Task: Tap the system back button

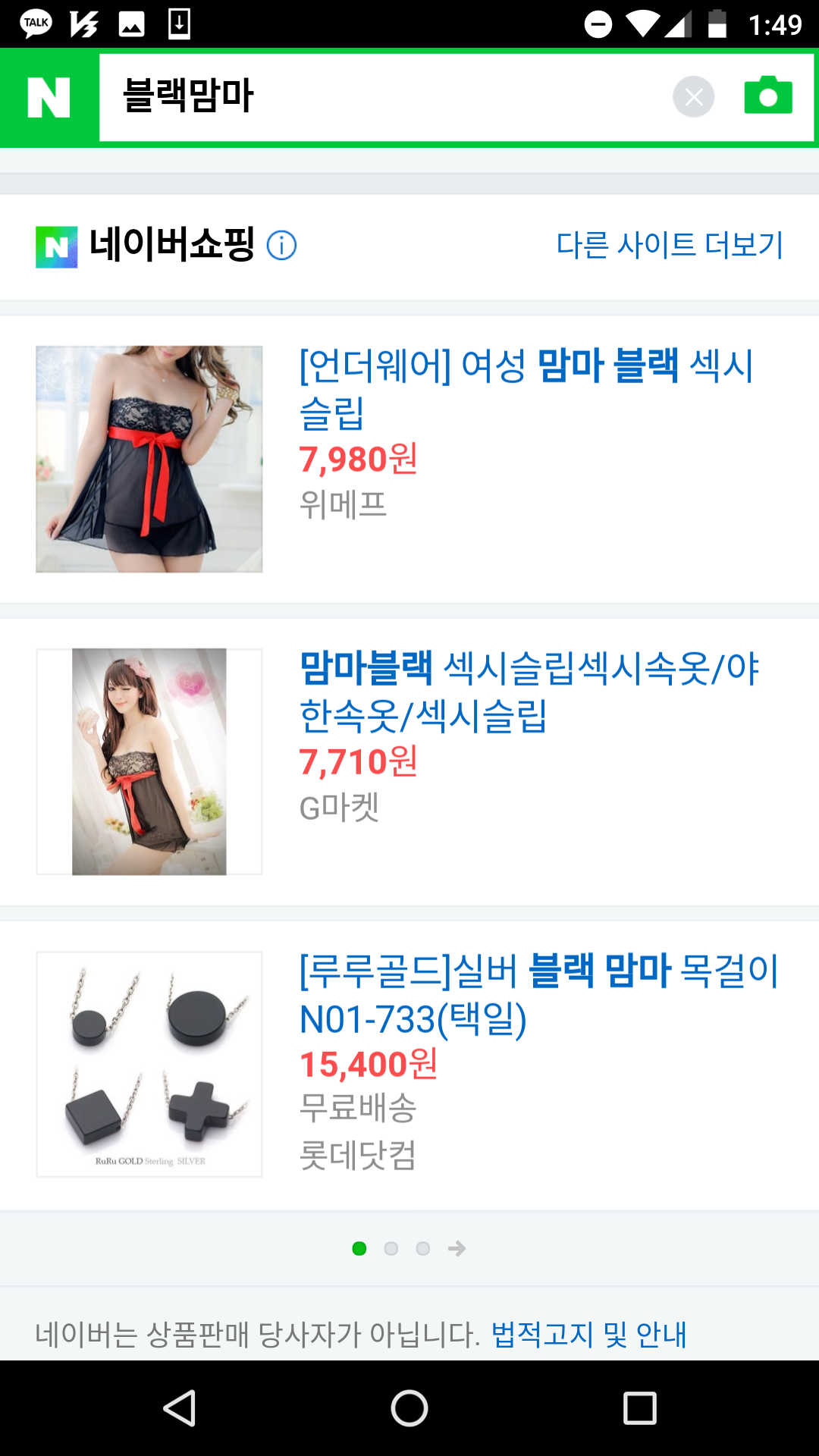Action: coord(180,1408)
